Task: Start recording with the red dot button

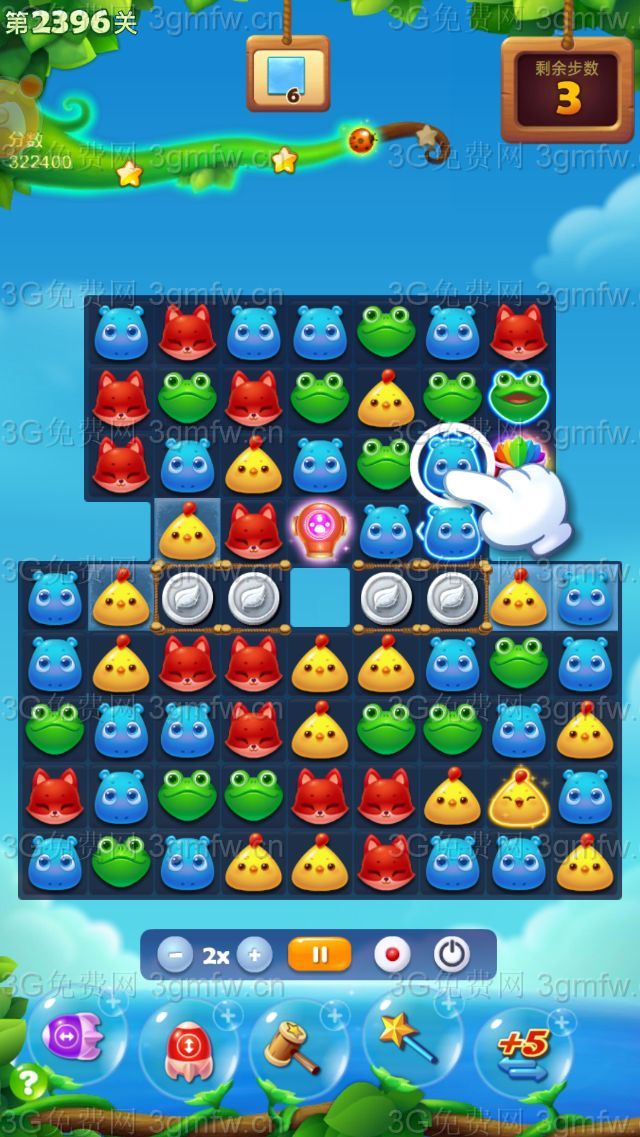Action: click(x=392, y=955)
